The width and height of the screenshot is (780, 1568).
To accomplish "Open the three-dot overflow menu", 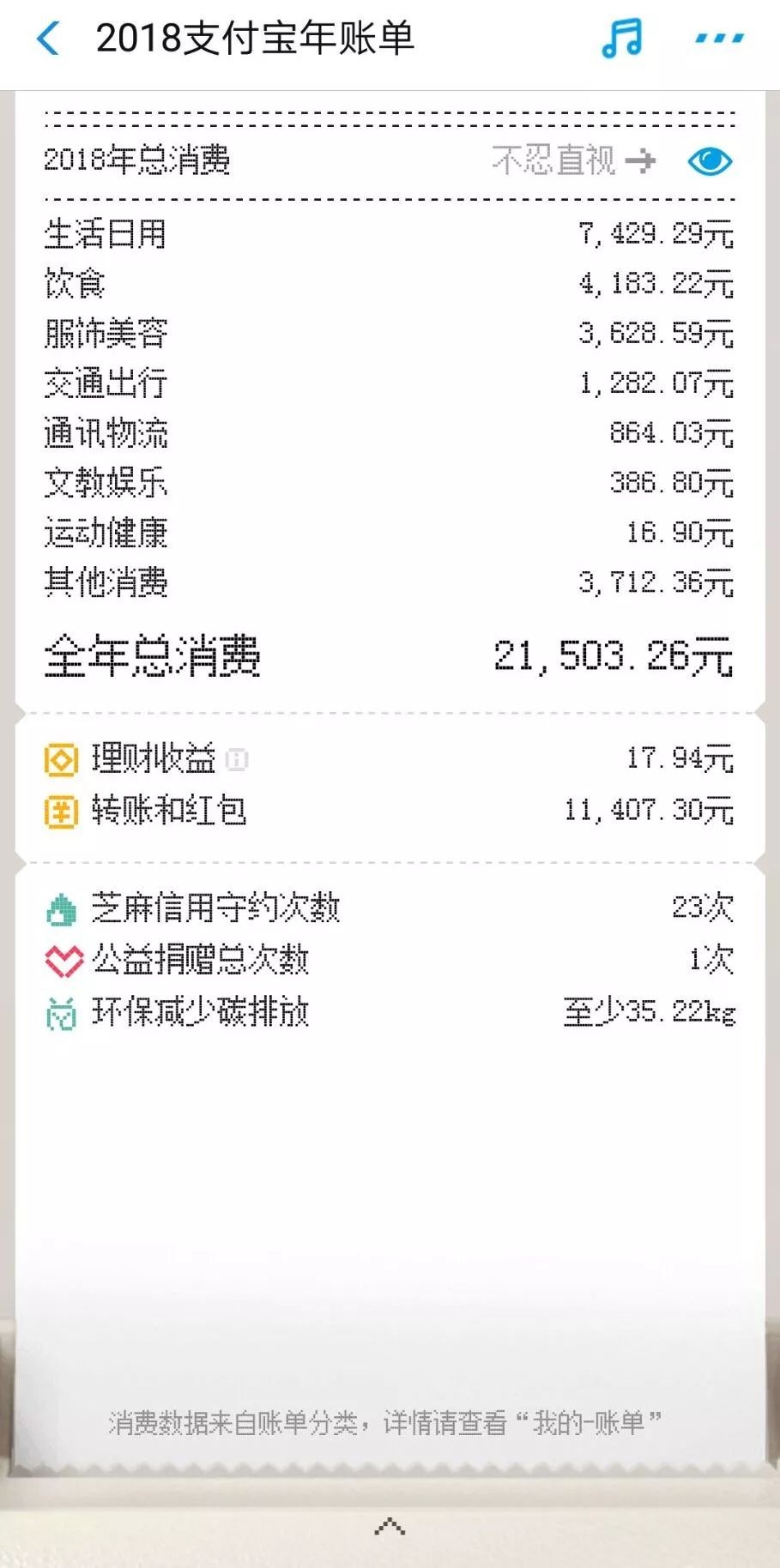I will (x=718, y=39).
